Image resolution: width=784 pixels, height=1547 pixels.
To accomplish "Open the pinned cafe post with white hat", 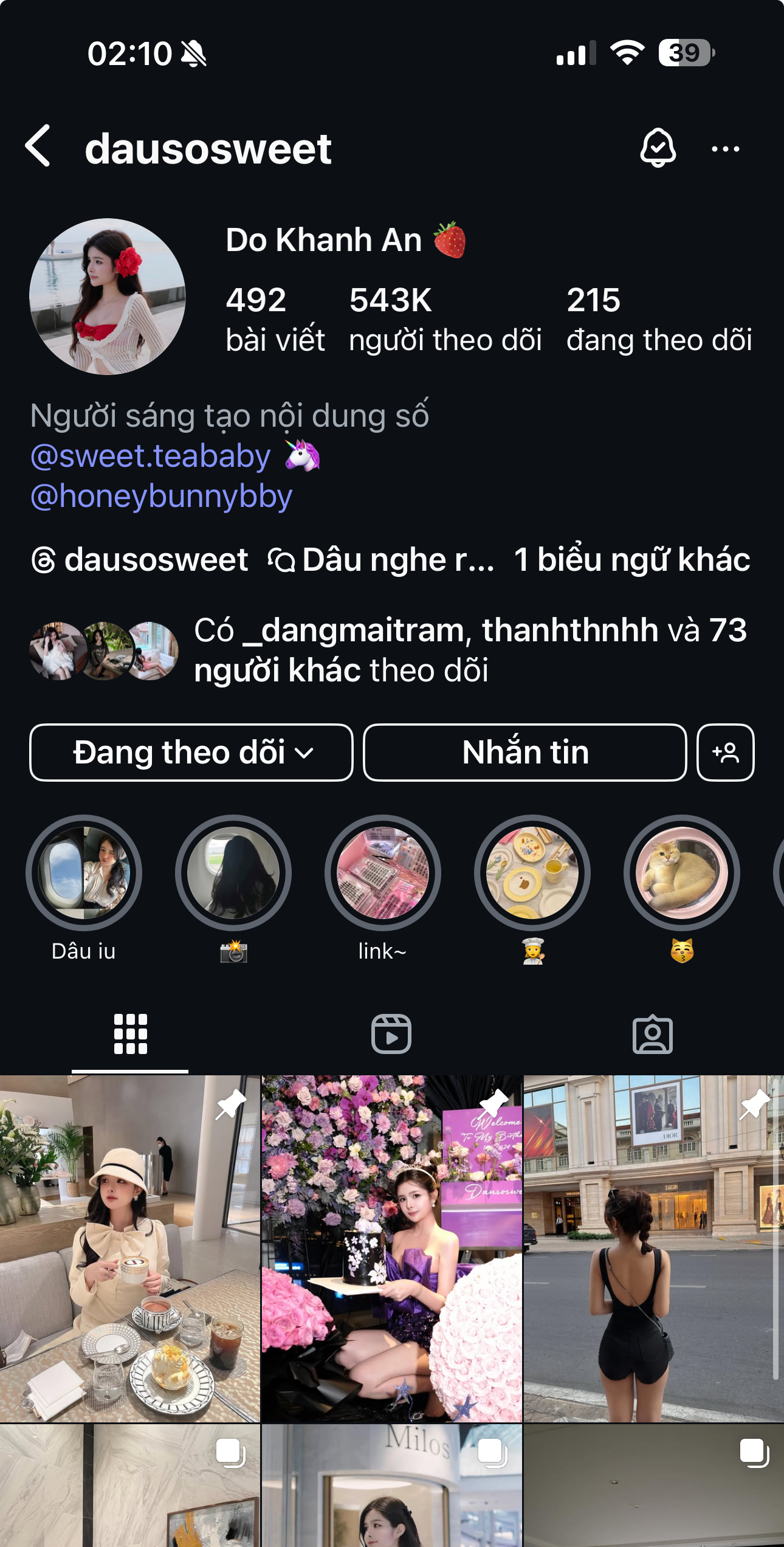I will click(x=130, y=1248).
